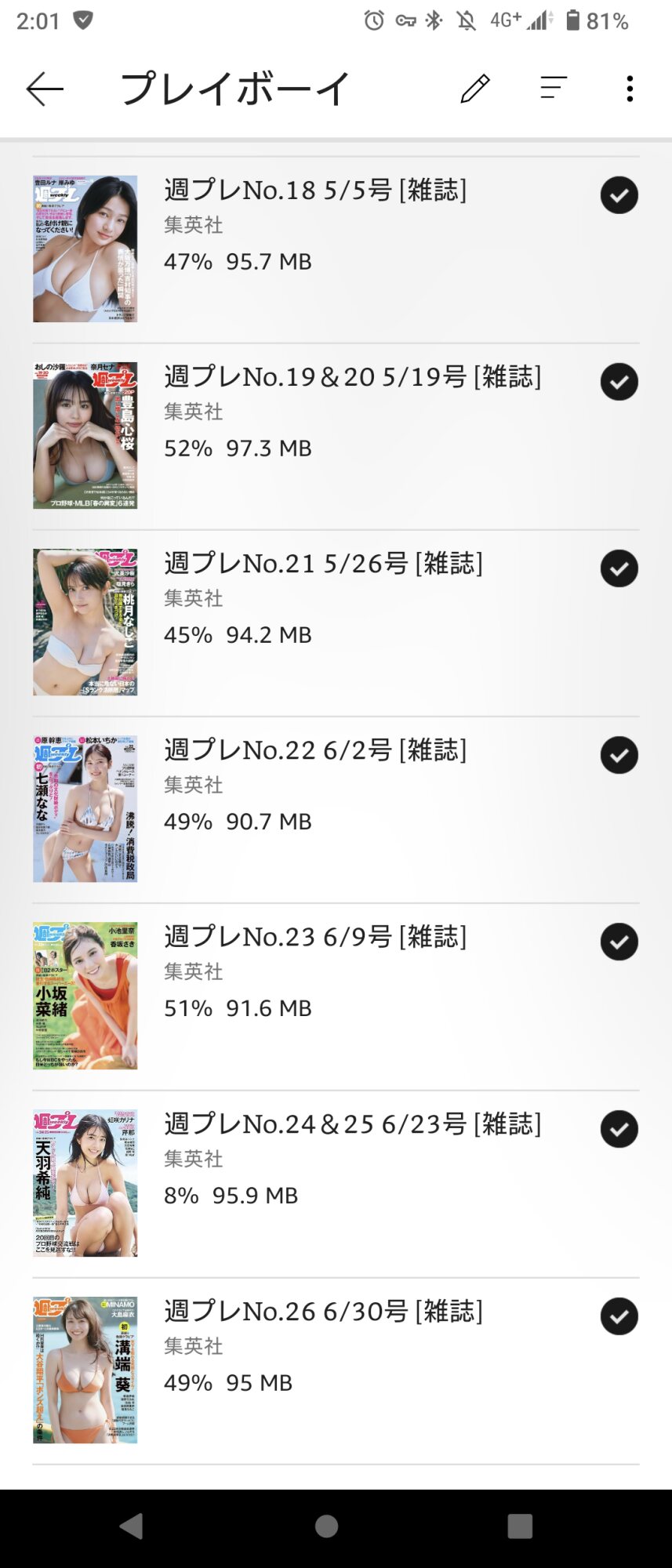Go back using the top arrow
Screen dimensions: 672x1568
[x=45, y=89]
